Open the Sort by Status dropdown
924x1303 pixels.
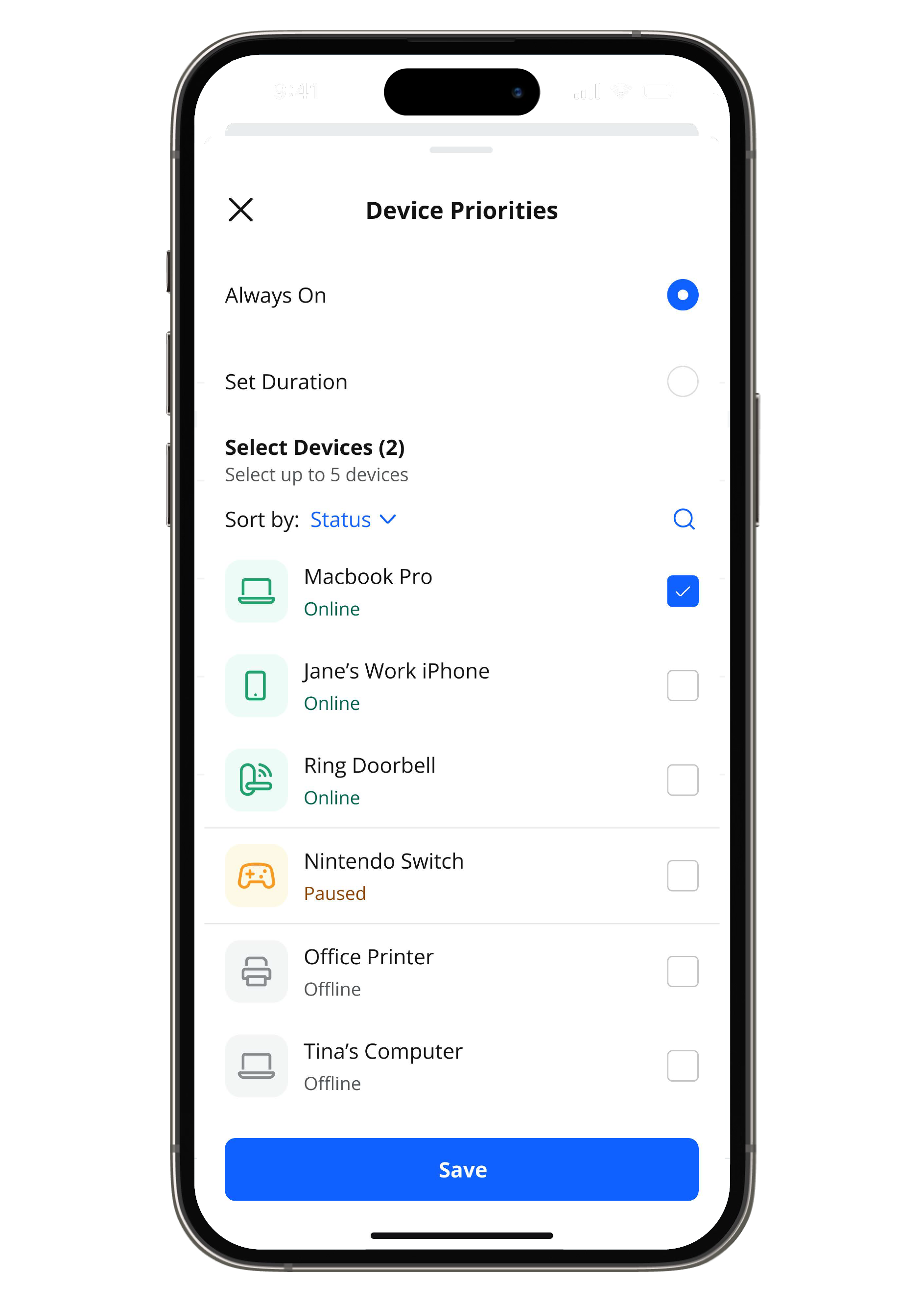[x=353, y=520]
